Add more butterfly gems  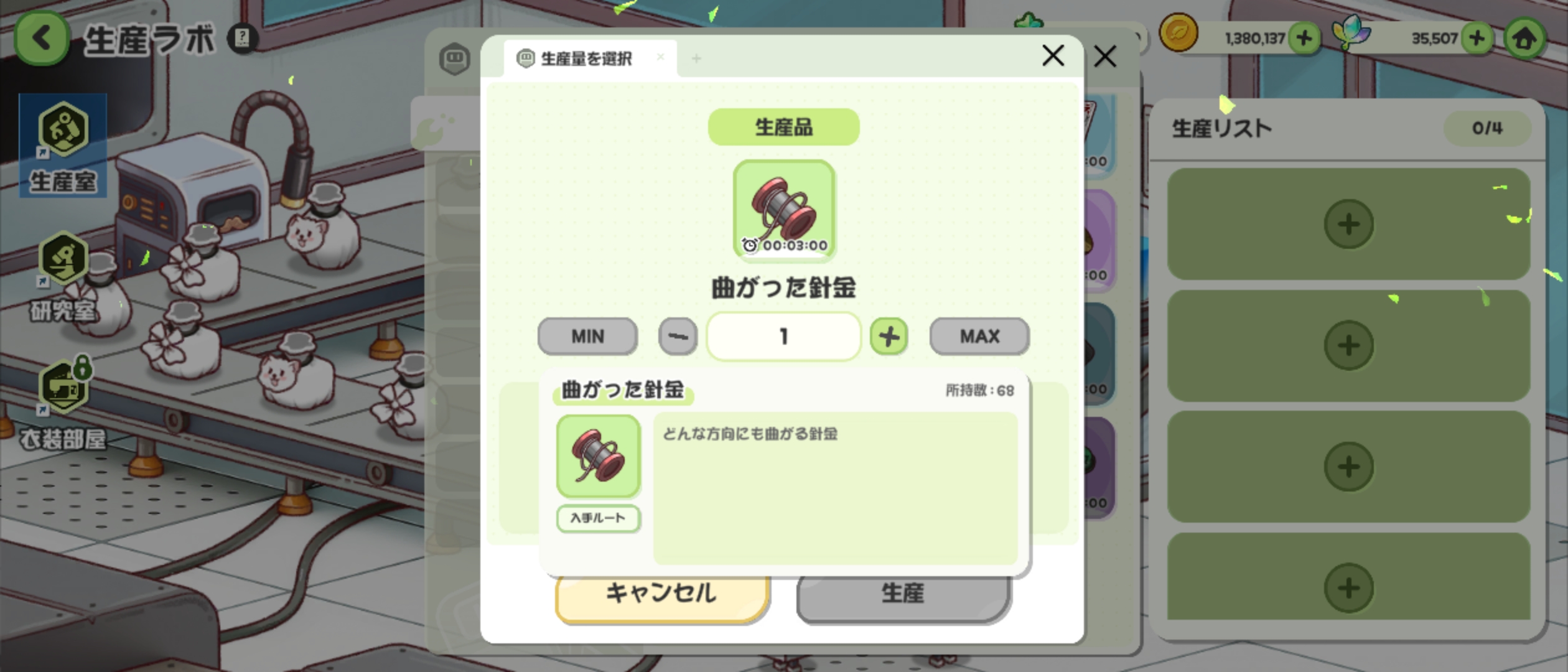click(x=1476, y=39)
